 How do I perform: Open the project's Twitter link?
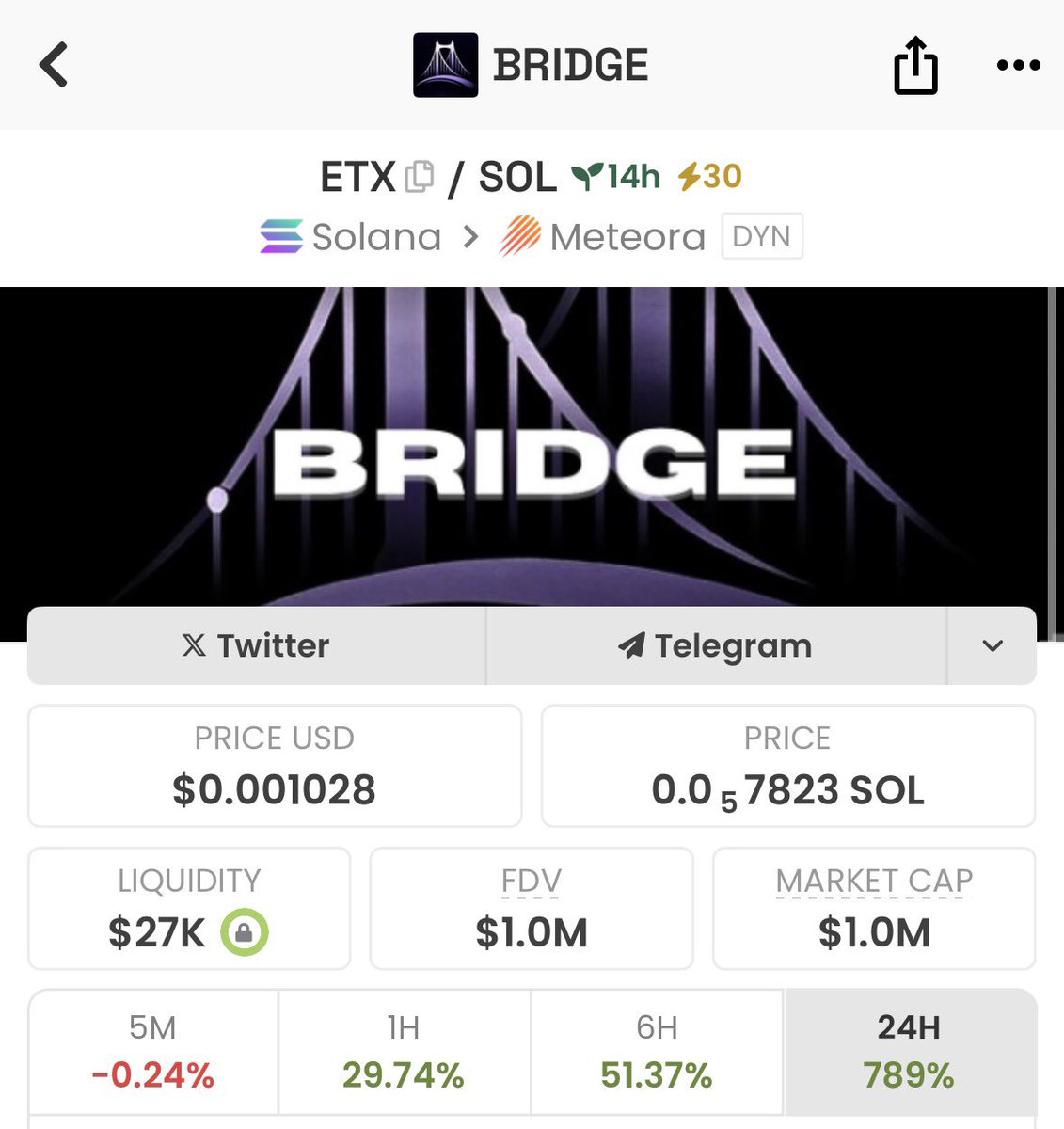(256, 645)
